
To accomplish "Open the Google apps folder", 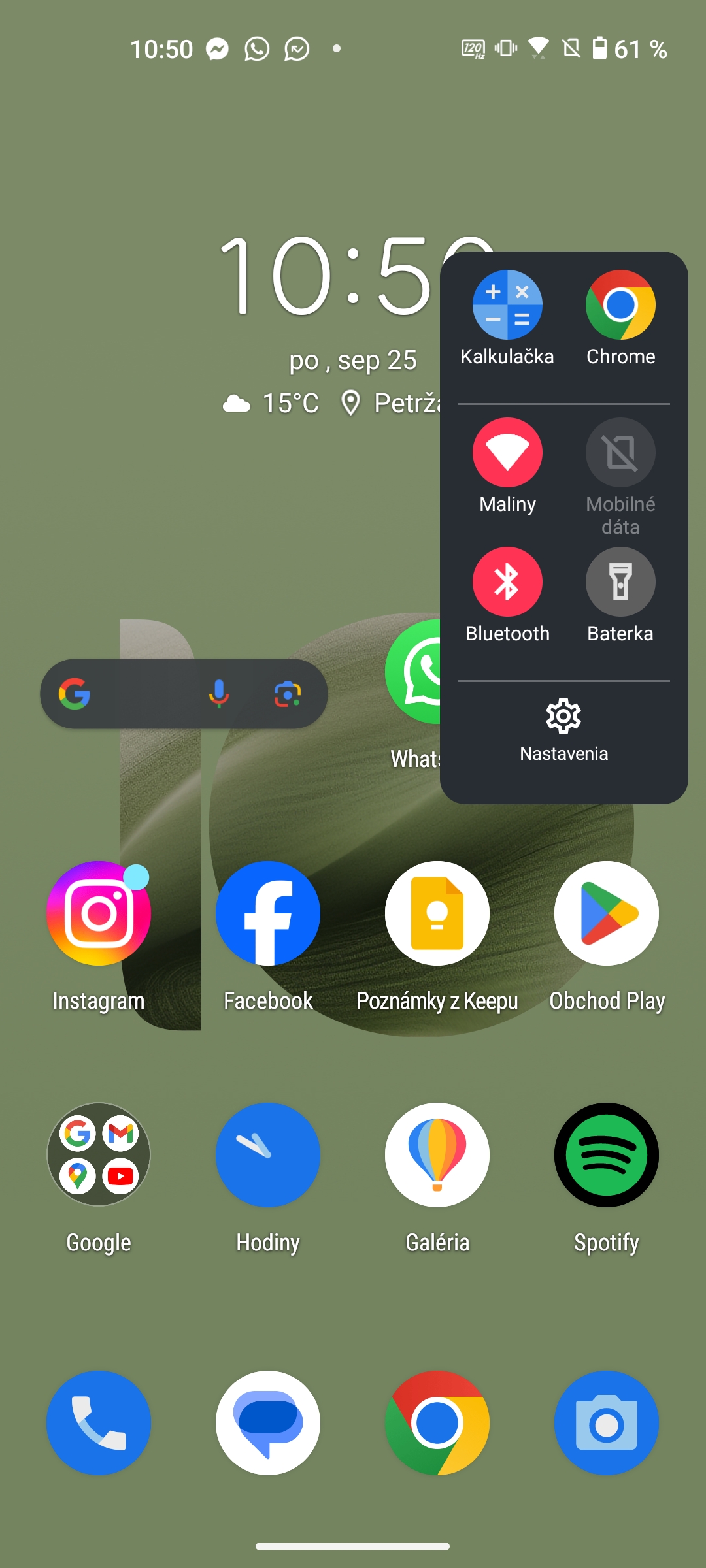I will [x=99, y=1155].
